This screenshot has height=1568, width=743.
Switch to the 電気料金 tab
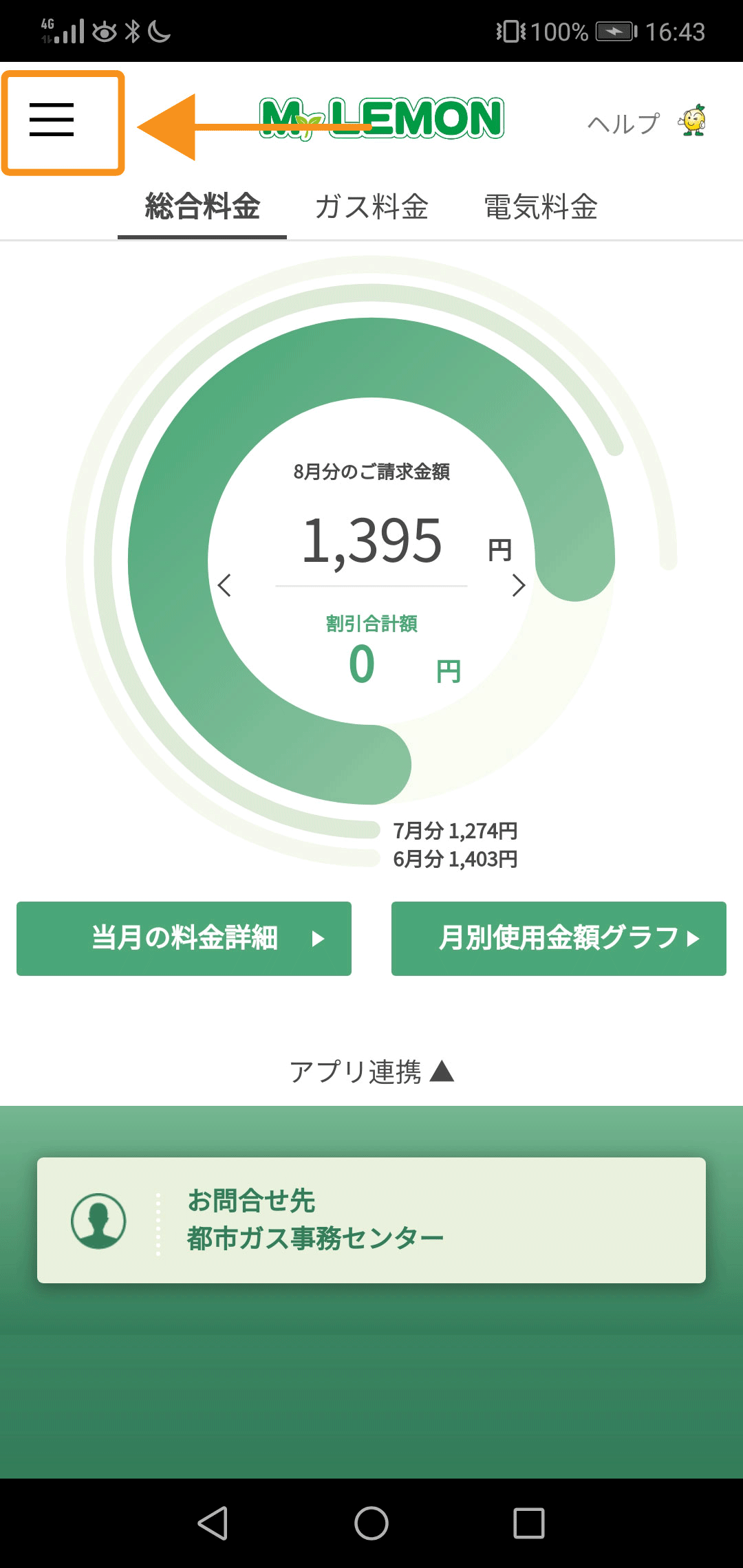tap(541, 206)
